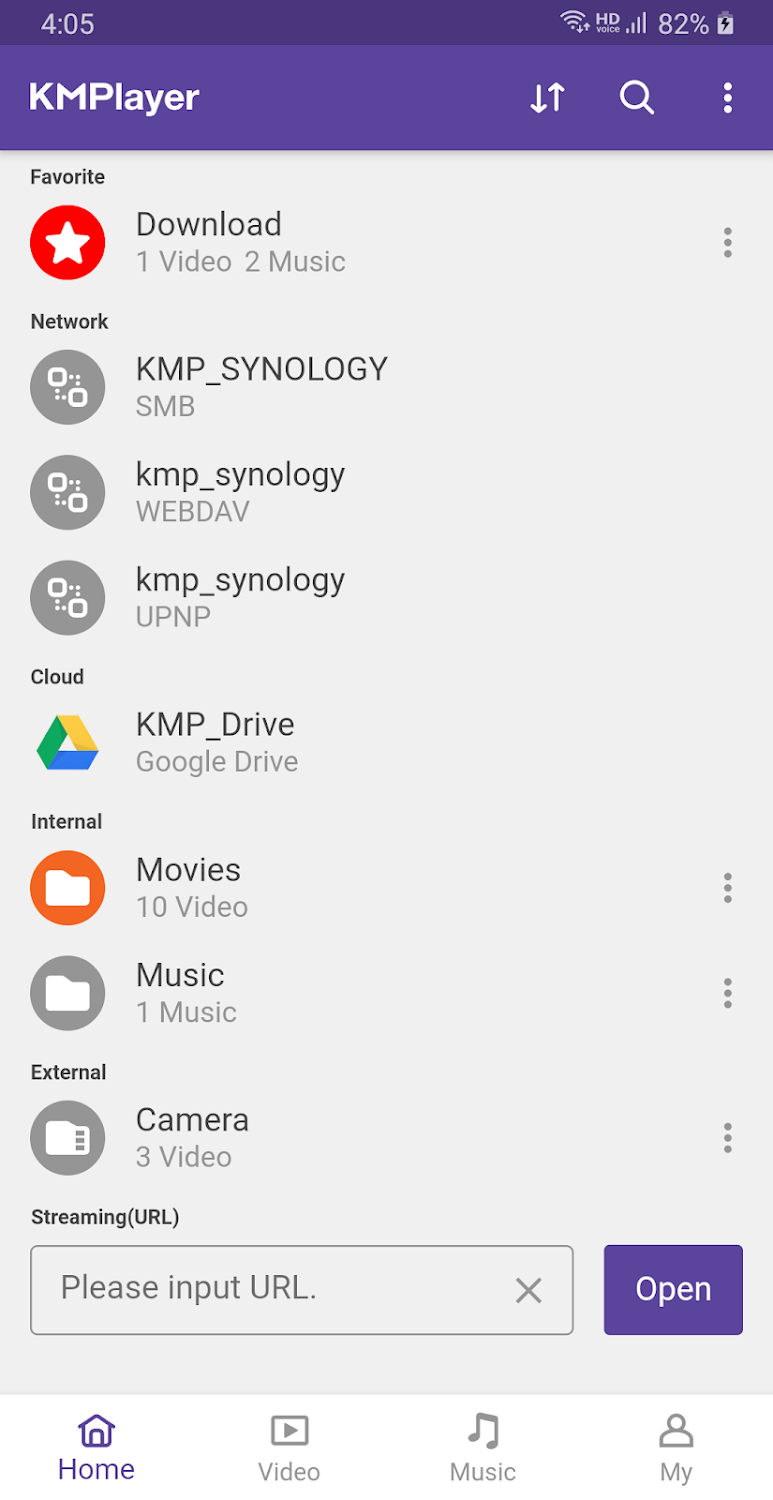Open the external Camera folder
773x1500 pixels.
pyautogui.click(x=386, y=1137)
